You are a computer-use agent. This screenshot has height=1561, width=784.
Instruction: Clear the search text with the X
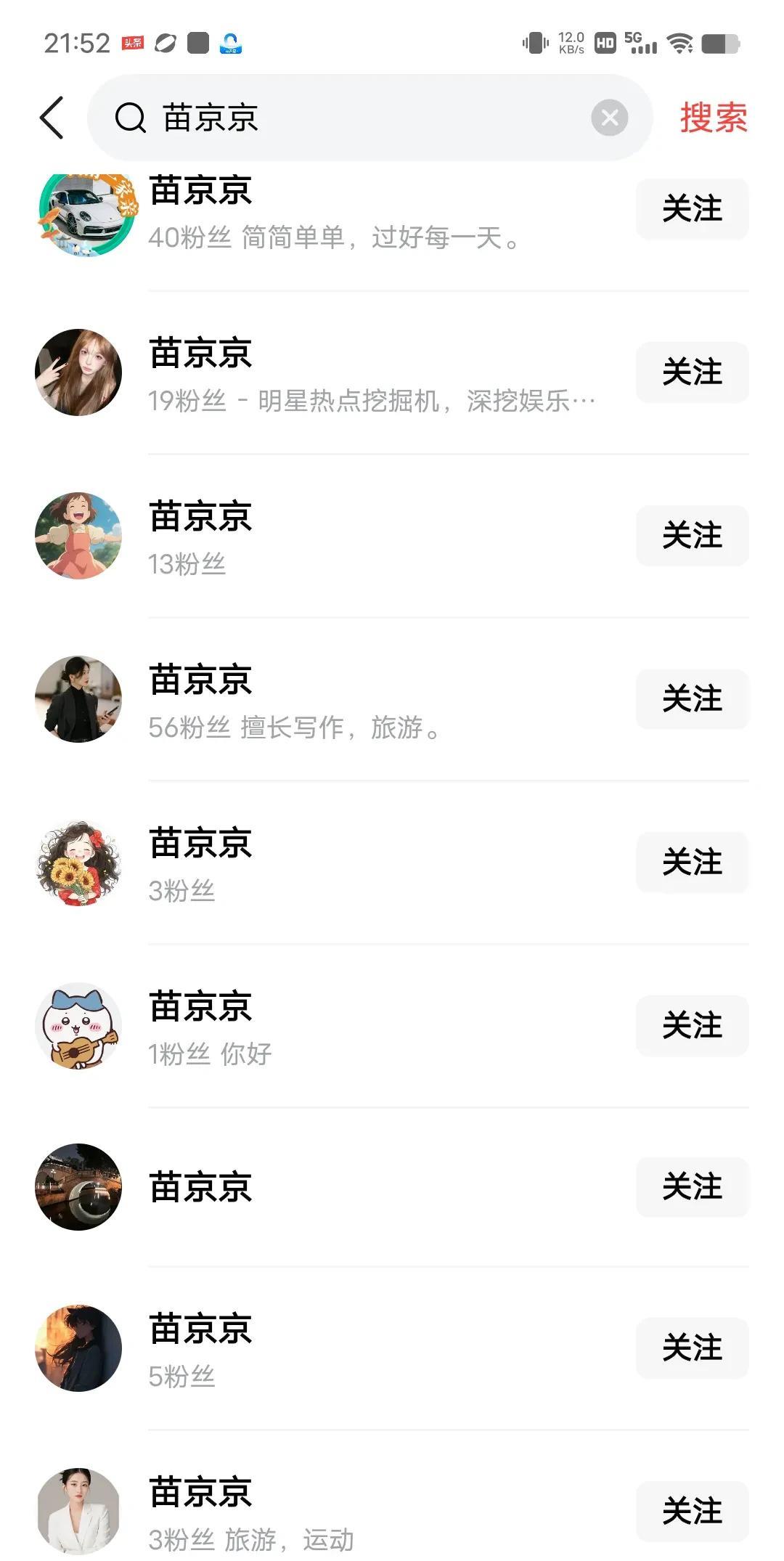tap(609, 118)
